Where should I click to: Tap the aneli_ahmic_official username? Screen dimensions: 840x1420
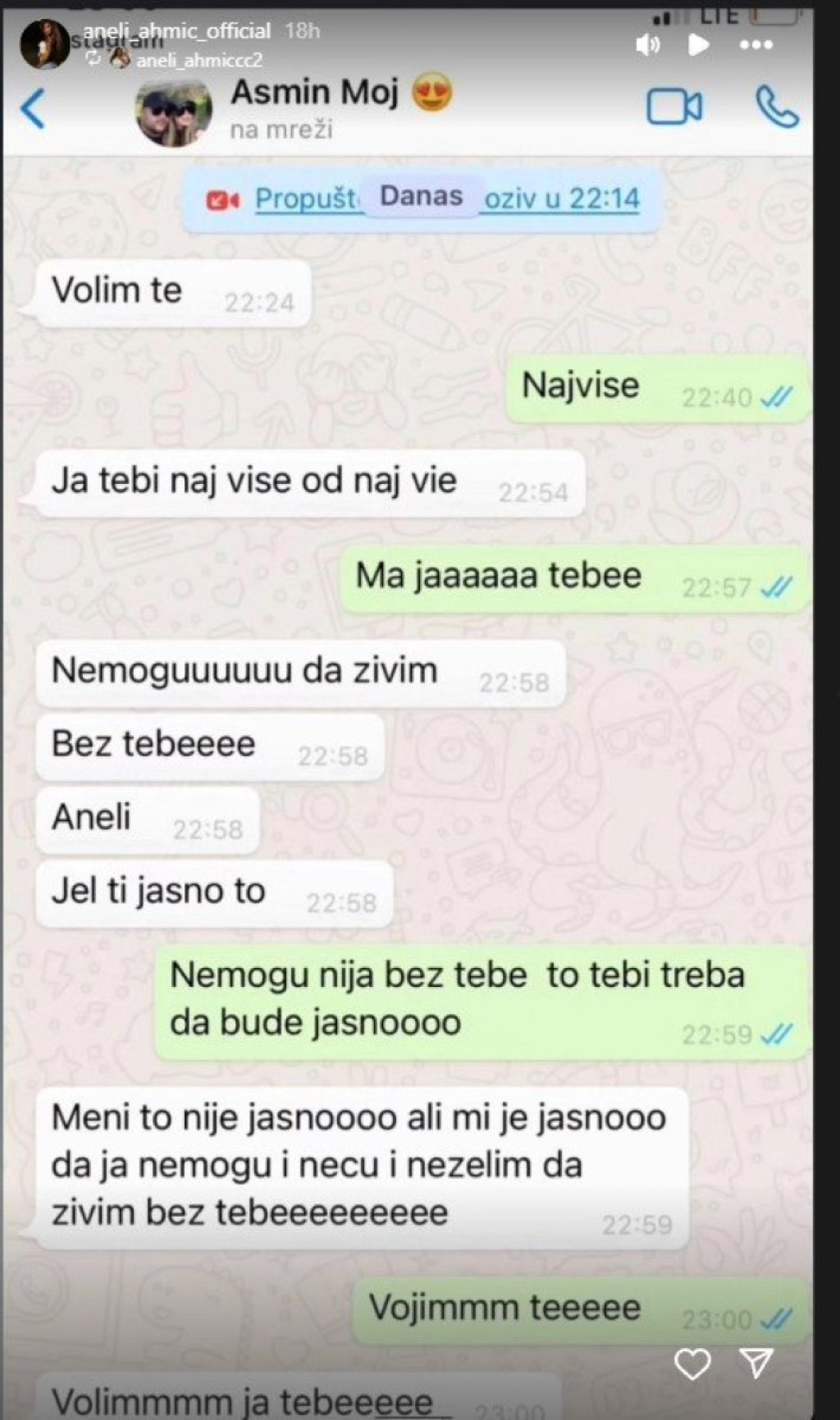[x=176, y=31]
